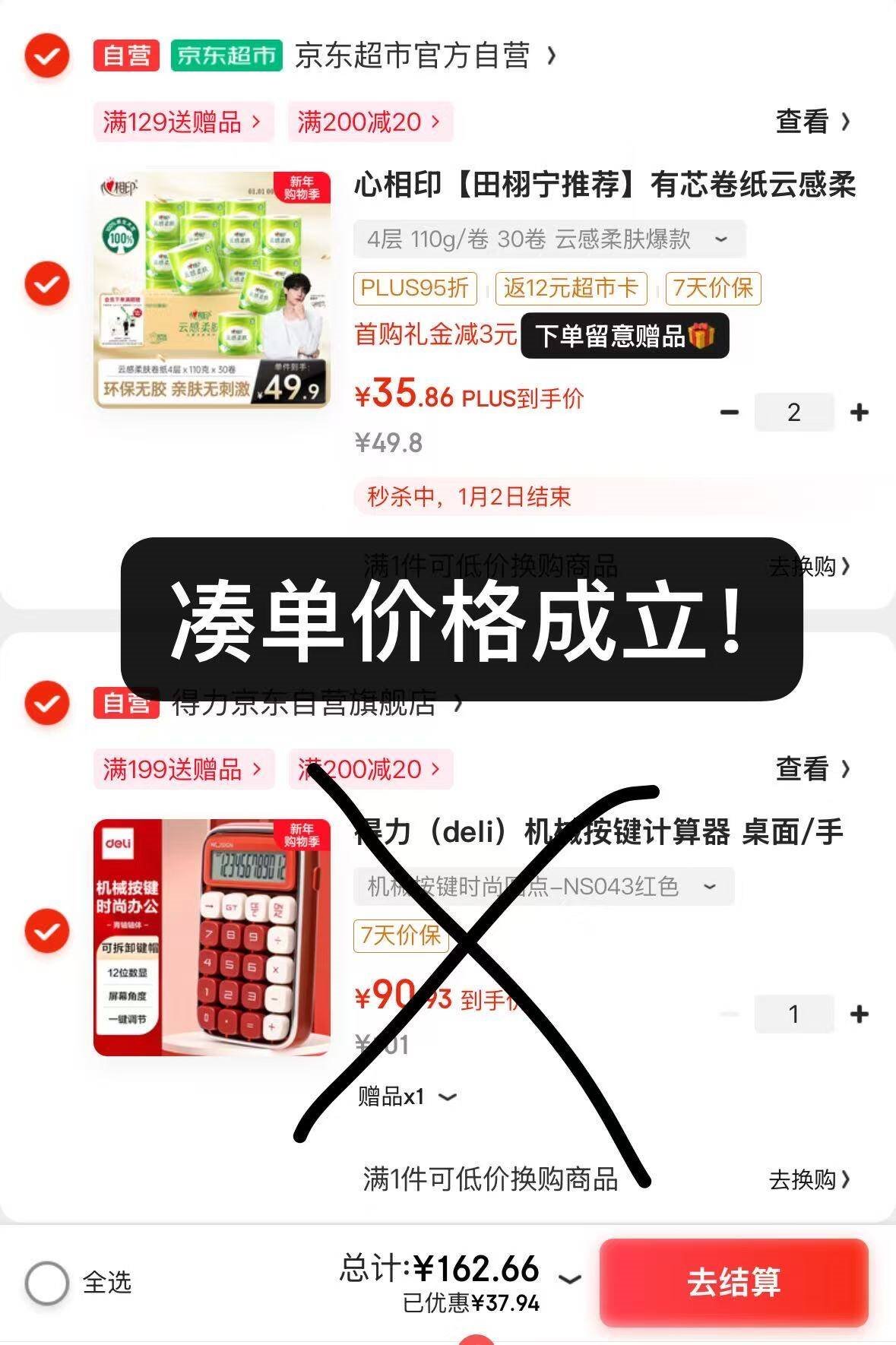Toggle the 全选 select-all circle
Image resolution: width=896 pixels, height=1345 pixels.
[47, 1283]
